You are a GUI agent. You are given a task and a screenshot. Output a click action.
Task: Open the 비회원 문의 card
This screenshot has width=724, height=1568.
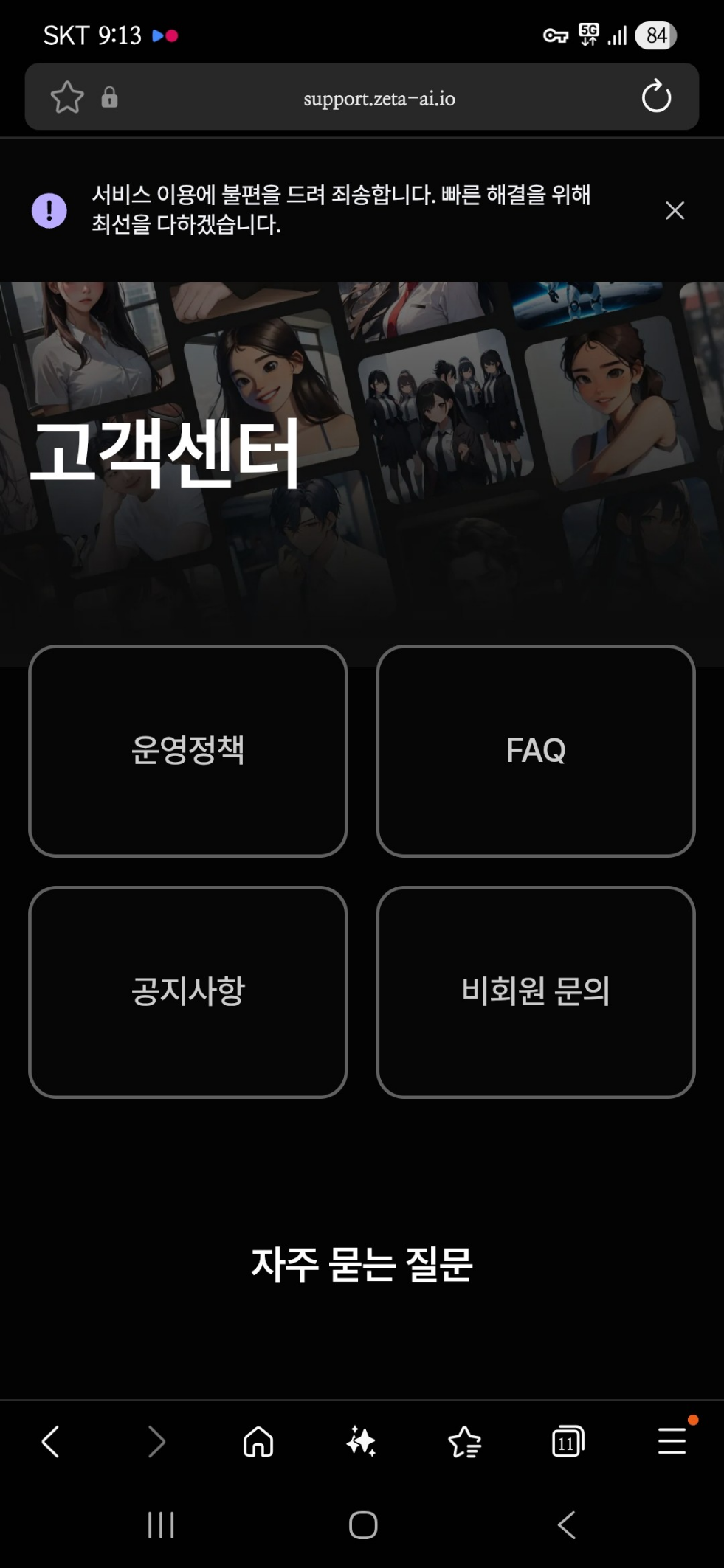tap(536, 992)
